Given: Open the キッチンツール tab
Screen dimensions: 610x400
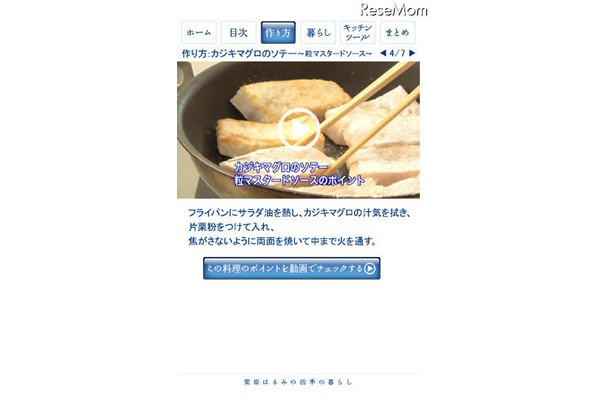Looking at the screenshot, I should coord(357,32).
